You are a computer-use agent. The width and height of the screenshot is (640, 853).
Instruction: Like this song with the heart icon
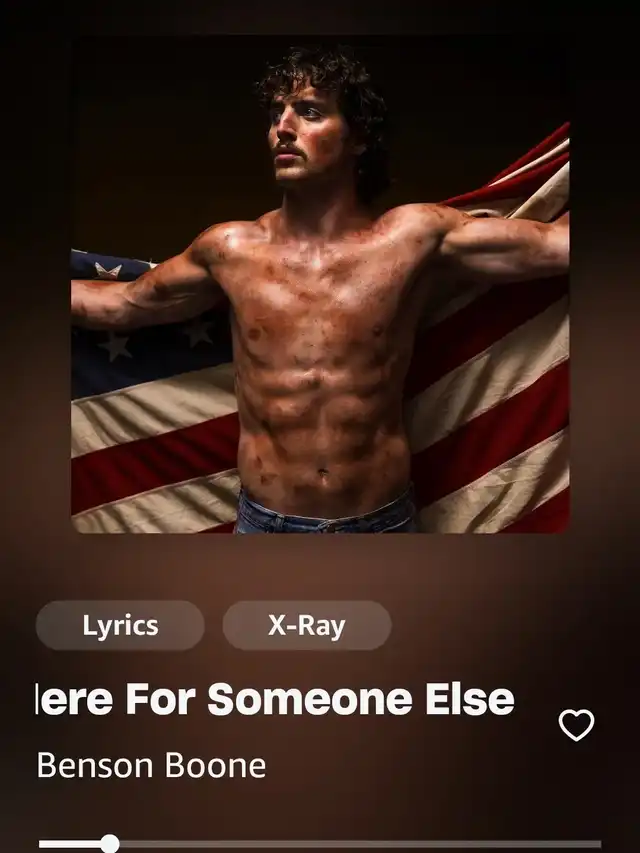click(x=576, y=725)
